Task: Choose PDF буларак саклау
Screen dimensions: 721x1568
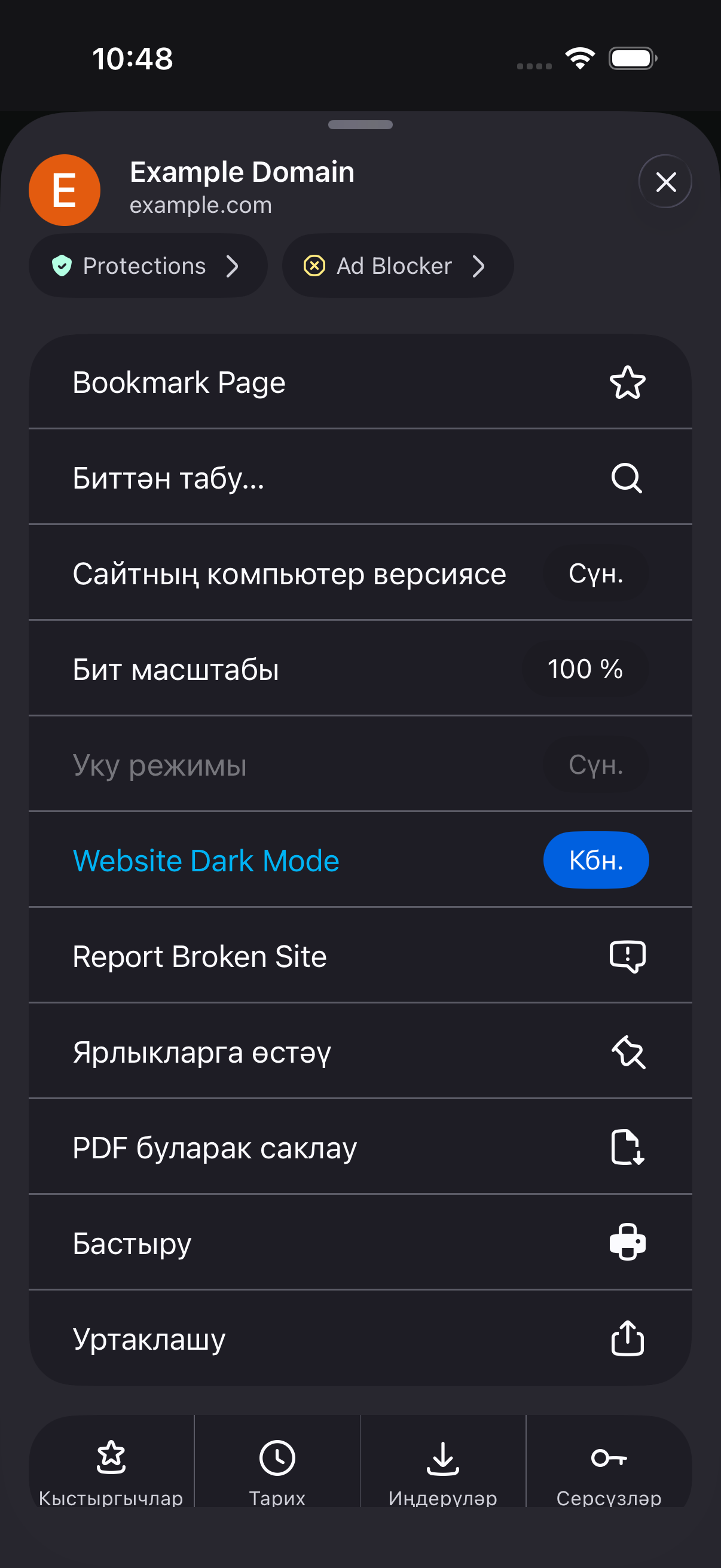Action: point(360,1148)
